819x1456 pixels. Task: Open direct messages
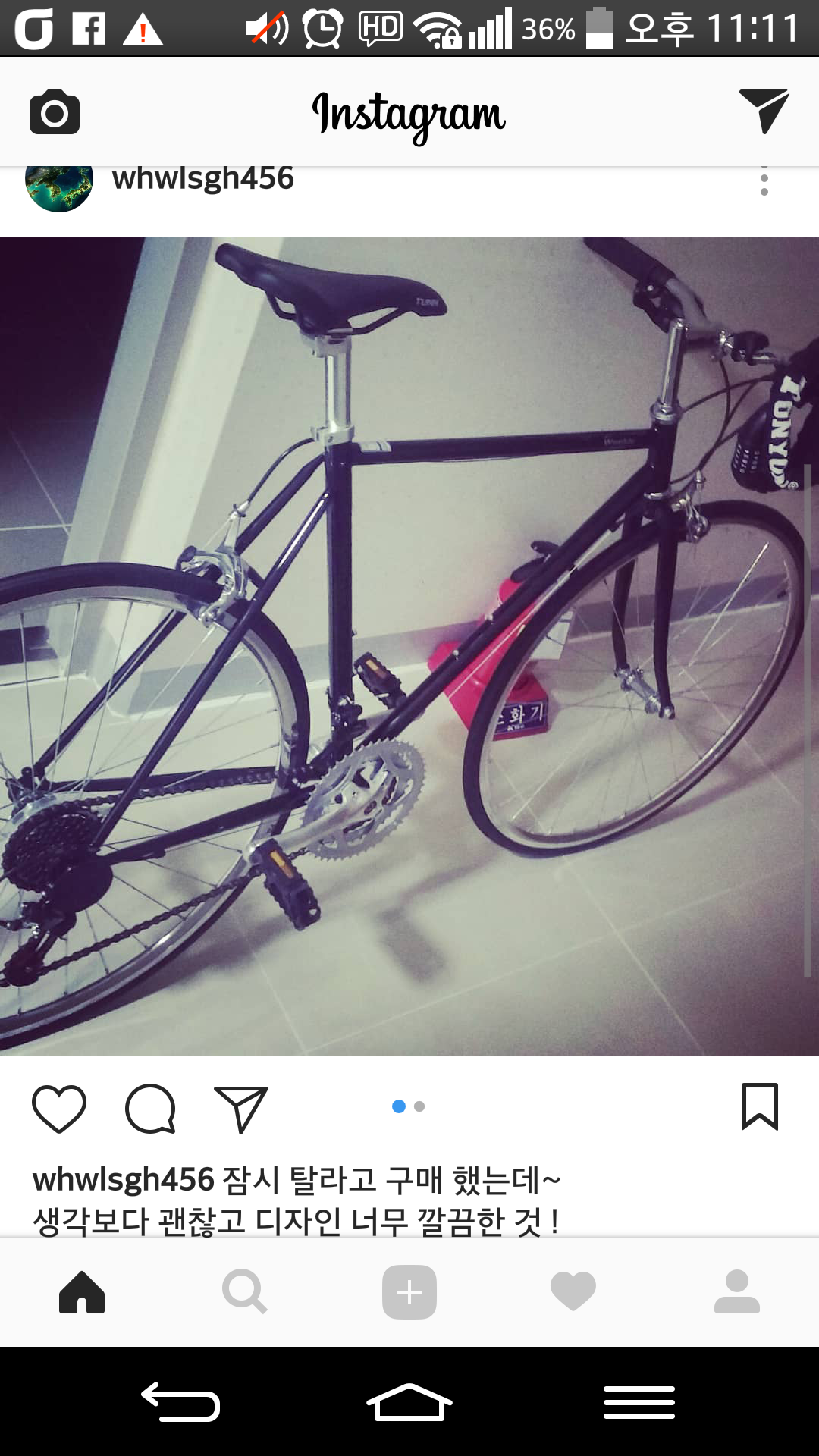pyautogui.click(x=764, y=111)
